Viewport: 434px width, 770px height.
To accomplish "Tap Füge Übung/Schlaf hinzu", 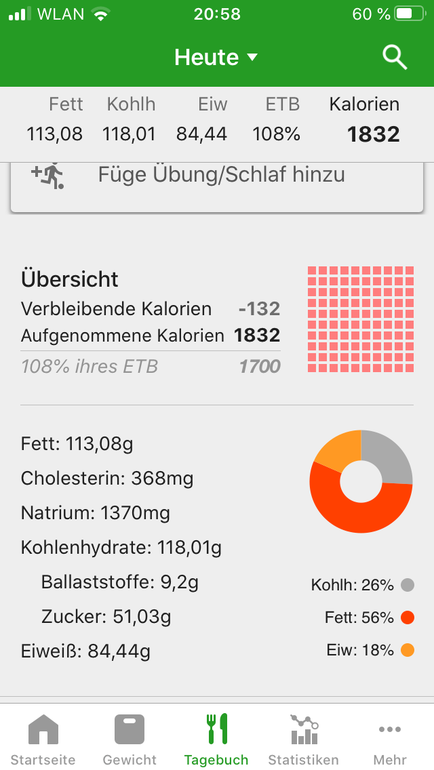I will click(217, 183).
